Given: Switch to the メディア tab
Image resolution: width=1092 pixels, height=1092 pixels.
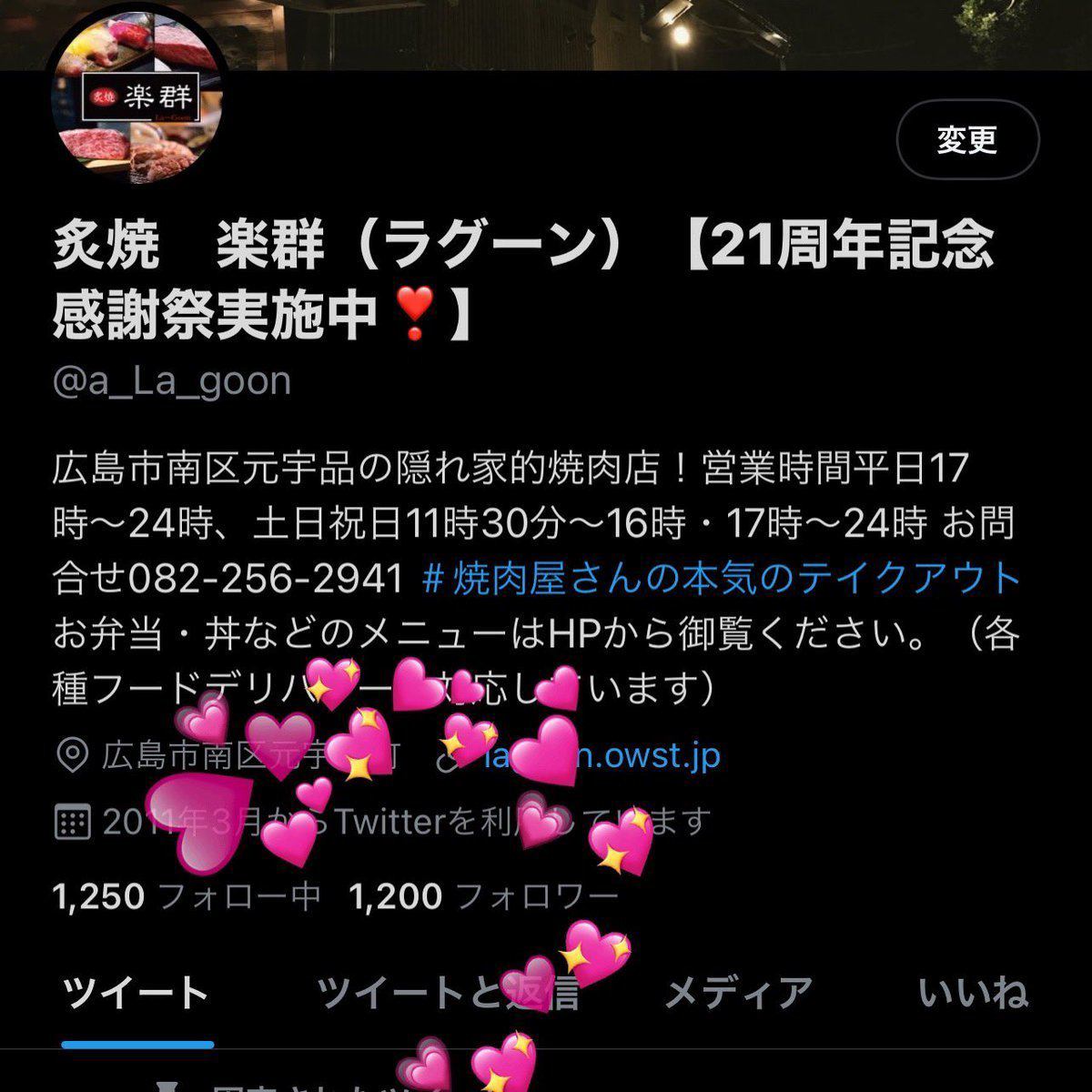Looking at the screenshot, I should point(738,994).
